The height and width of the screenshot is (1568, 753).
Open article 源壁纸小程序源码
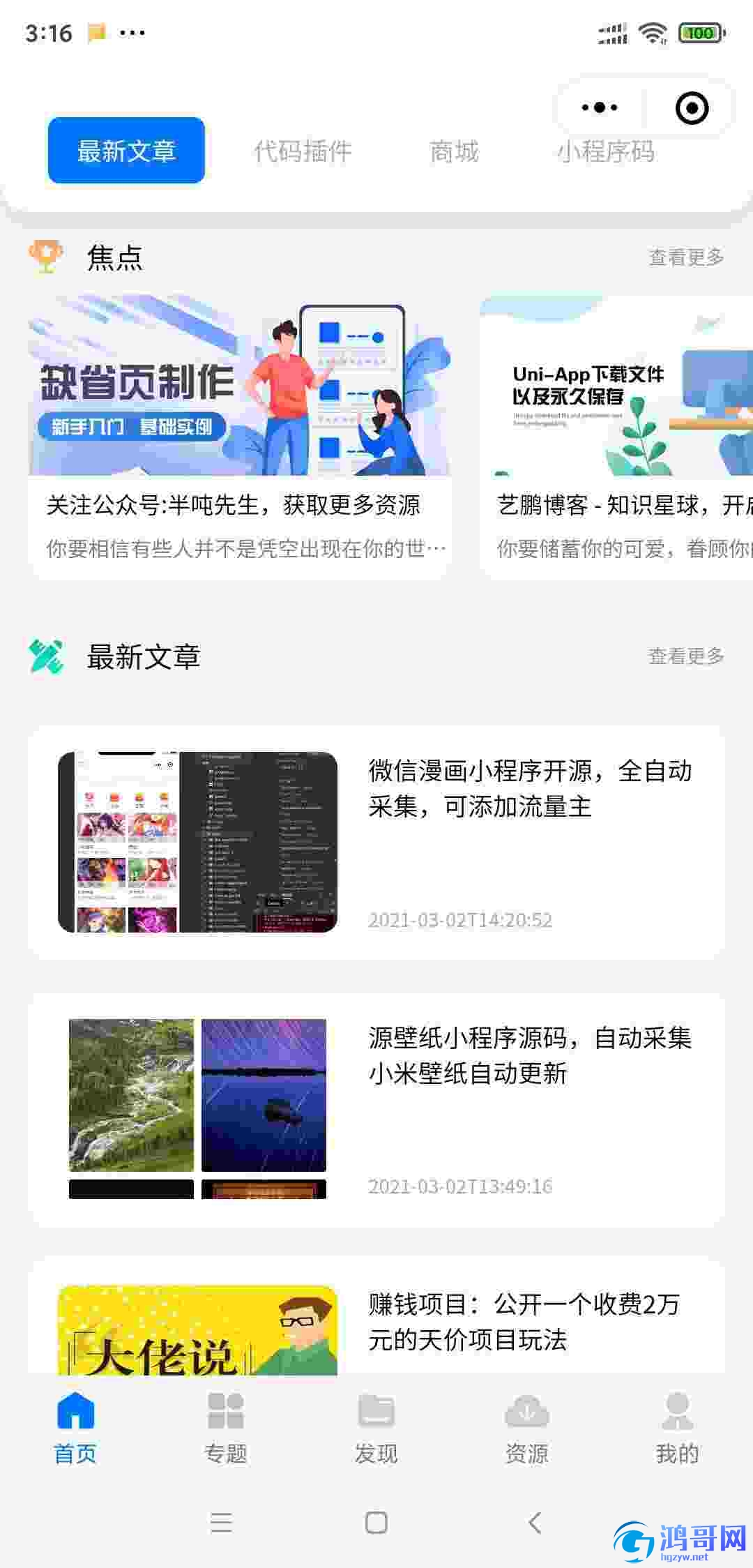click(x=376, y=1109)
